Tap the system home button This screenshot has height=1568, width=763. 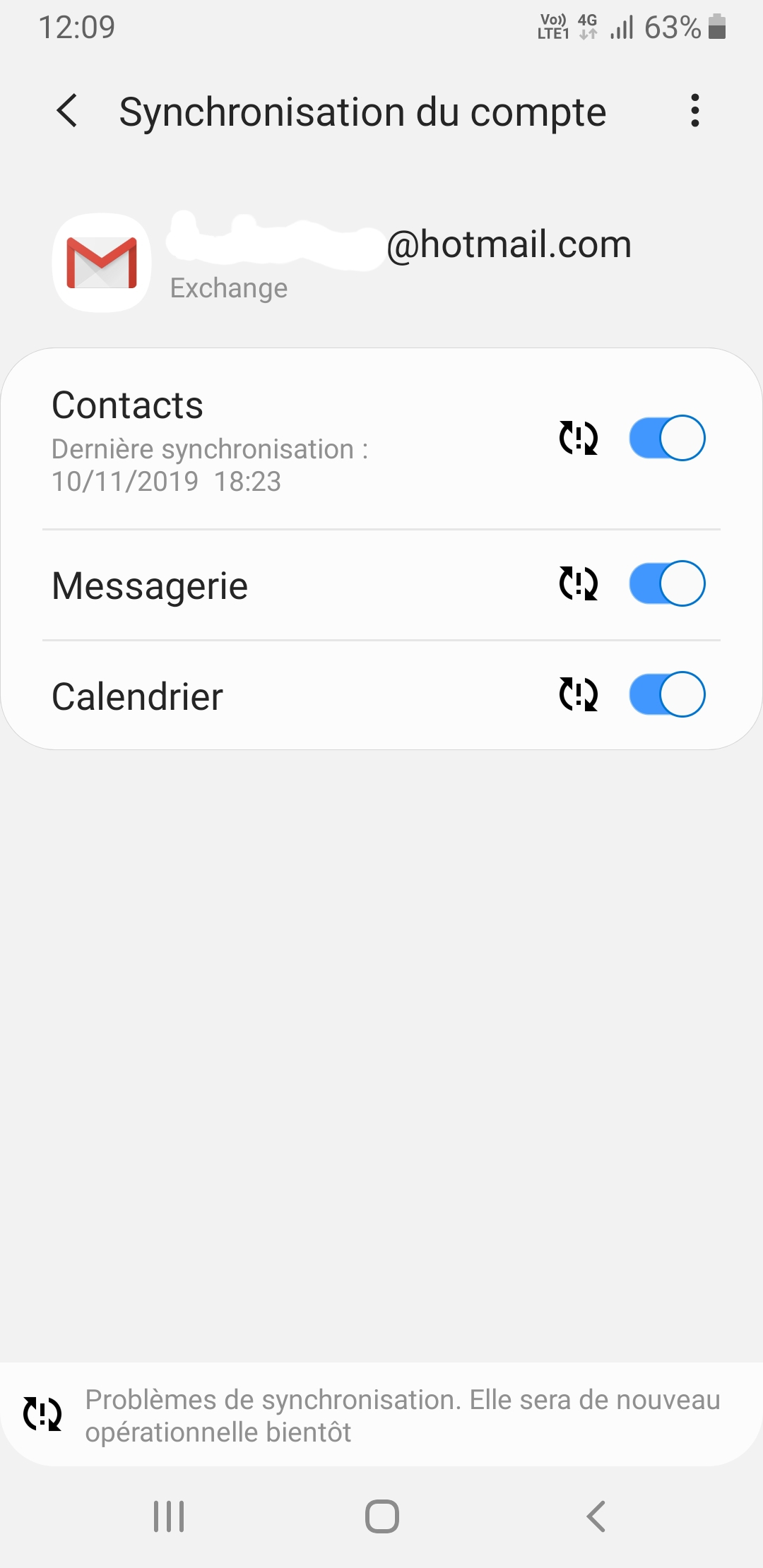point(381,1516)
